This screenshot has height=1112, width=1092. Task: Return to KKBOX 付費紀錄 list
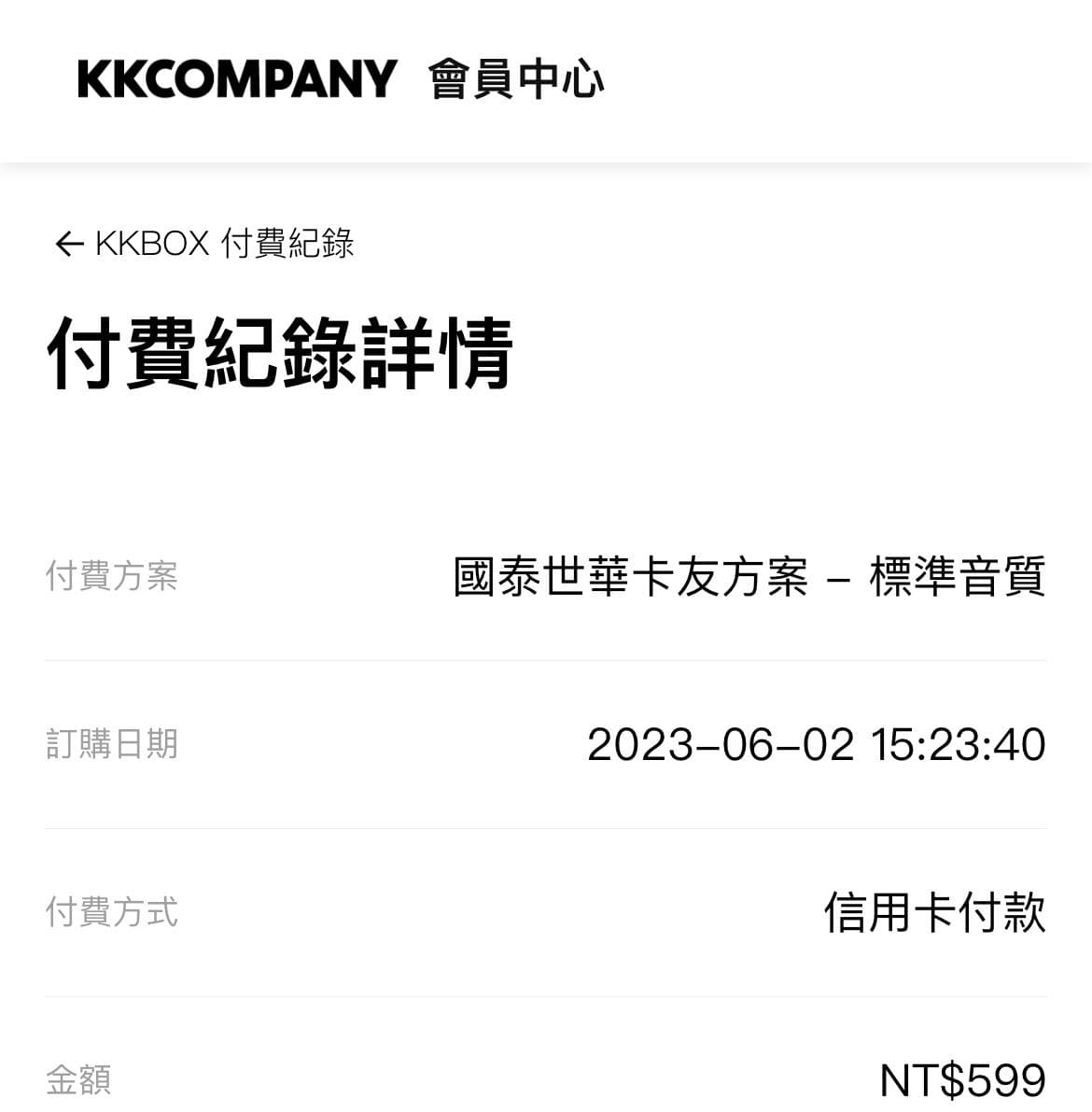224,244
